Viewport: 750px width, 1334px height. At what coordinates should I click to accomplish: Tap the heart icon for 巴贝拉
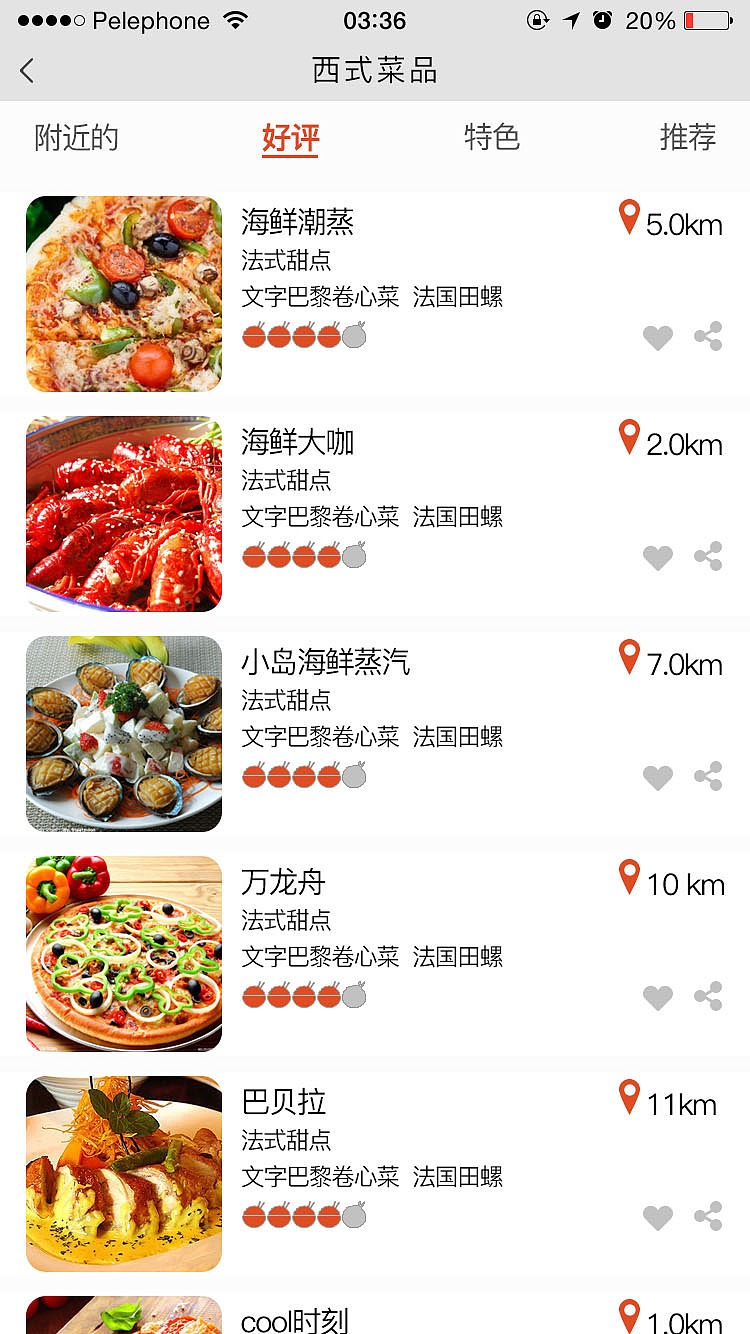click(x=658, y=1217)
